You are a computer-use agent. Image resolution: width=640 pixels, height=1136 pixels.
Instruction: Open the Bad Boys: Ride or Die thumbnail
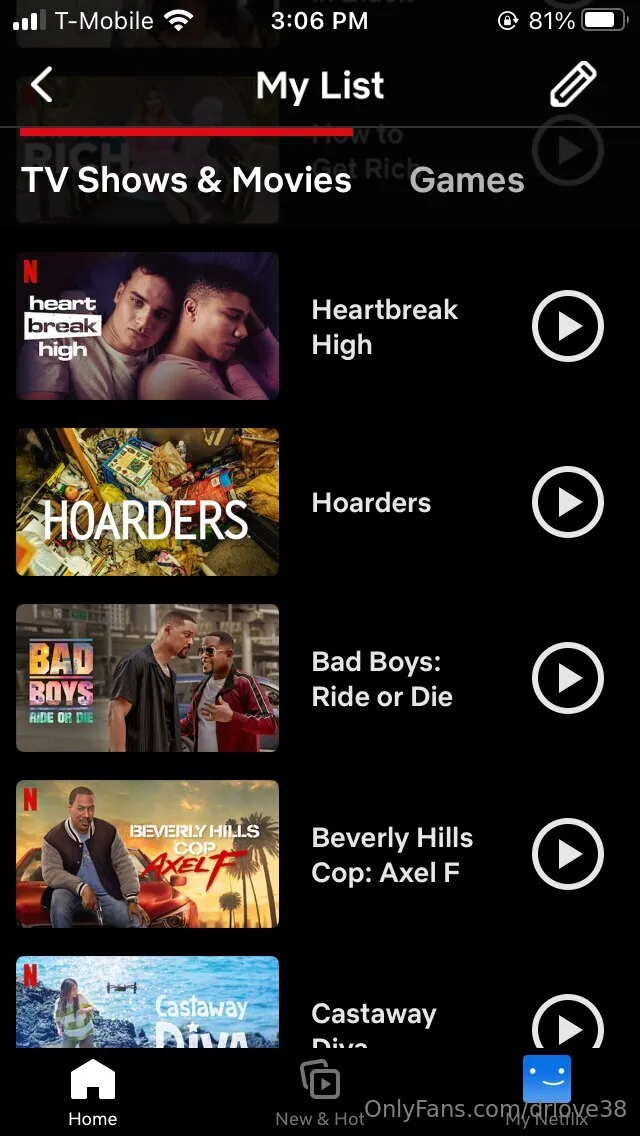(x=148, y=678)
